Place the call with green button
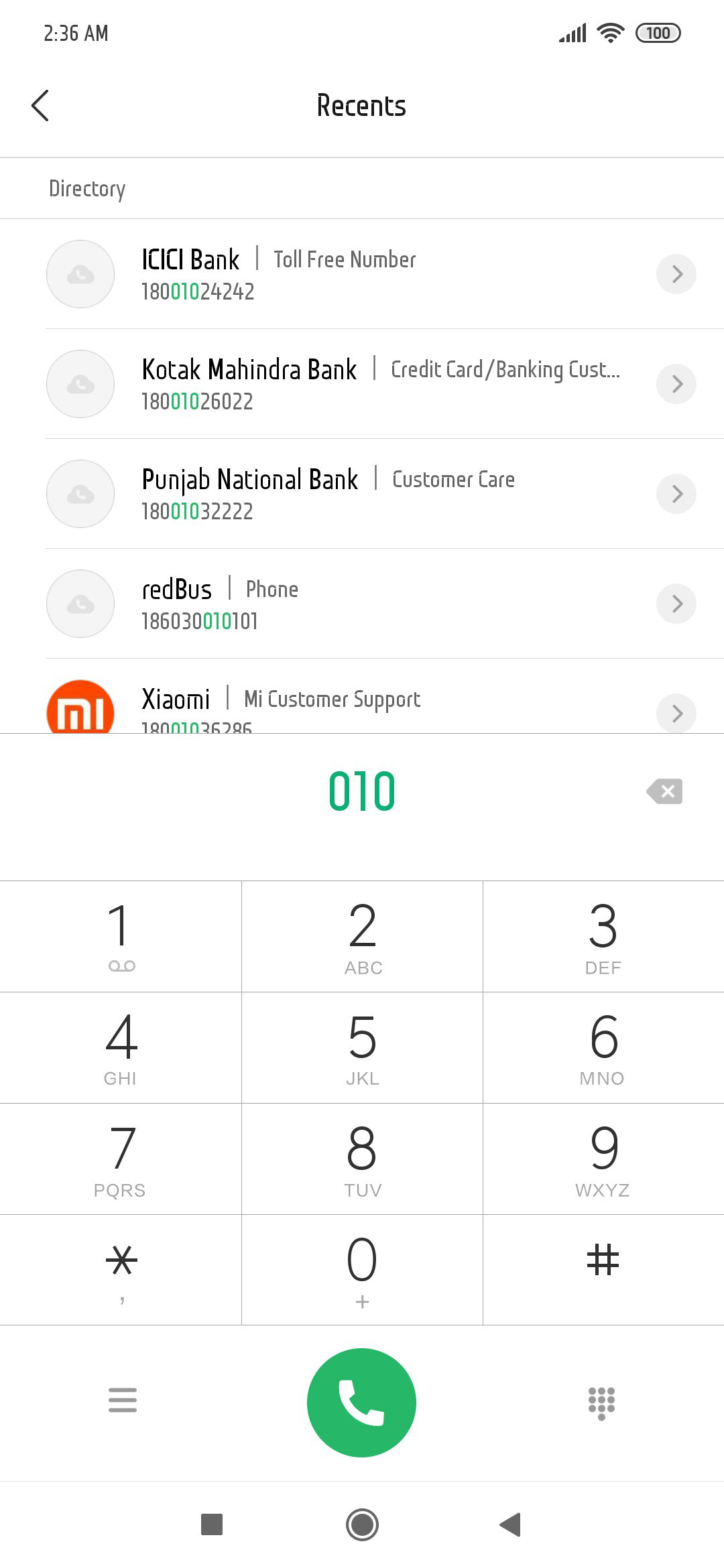Image resolution: width=724 pixels, height=1568 pixels. 362,1402
